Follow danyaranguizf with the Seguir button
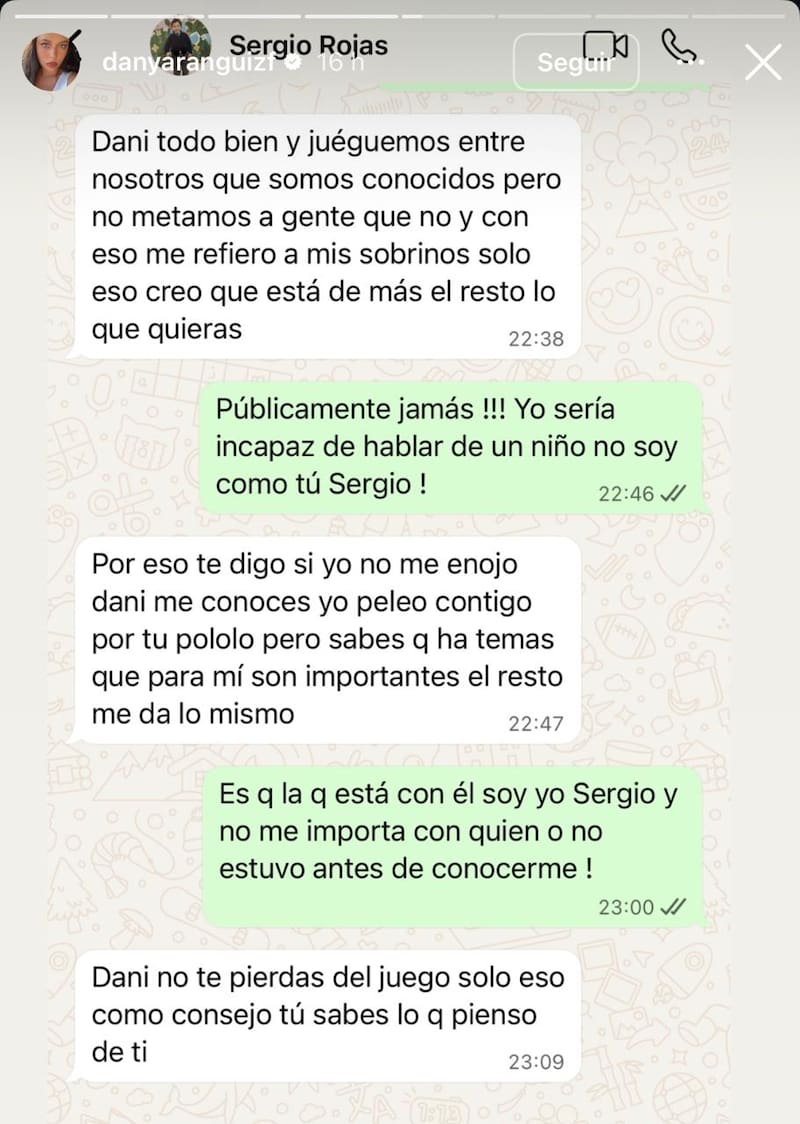The image size is (800, 1124). [x=575, y=63]
